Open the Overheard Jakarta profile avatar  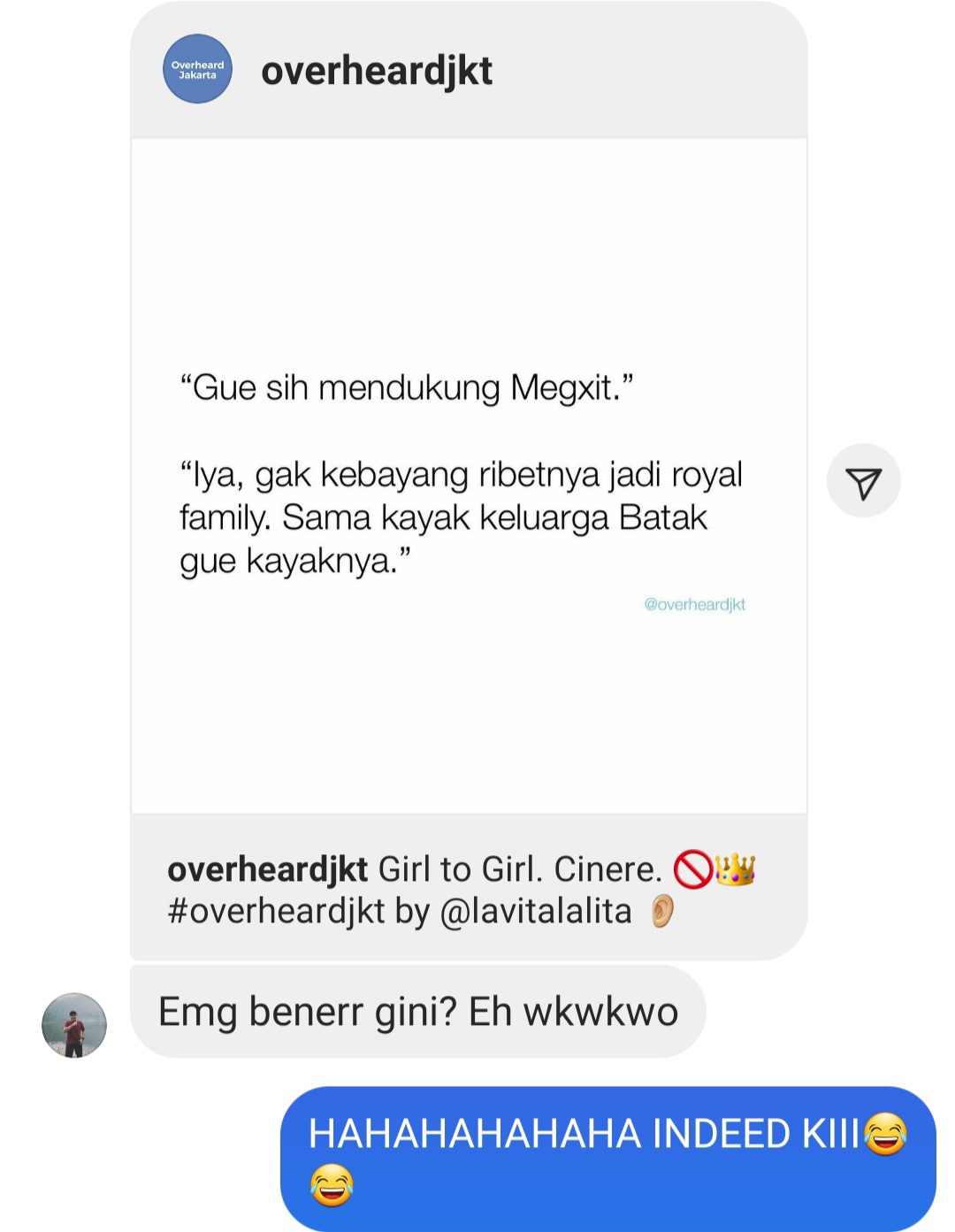(196, 68)
